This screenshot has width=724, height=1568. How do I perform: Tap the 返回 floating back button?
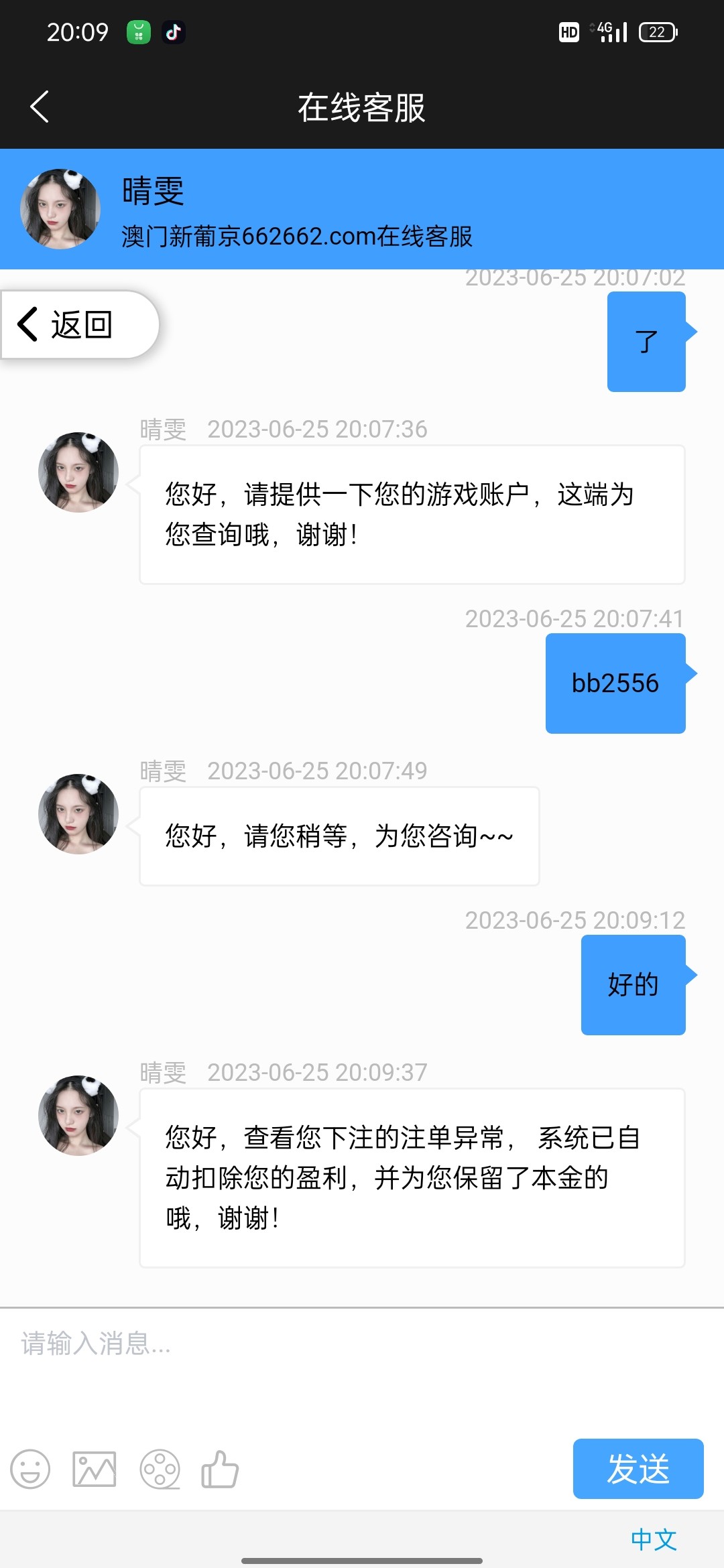coord(74,324)
